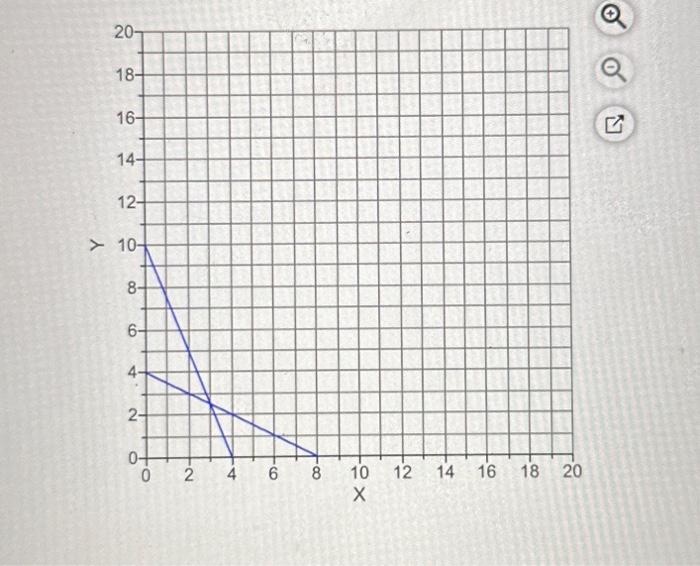Zoom out of the graph
The height and width of the screenshot is (566, 700).
(613, 71)
